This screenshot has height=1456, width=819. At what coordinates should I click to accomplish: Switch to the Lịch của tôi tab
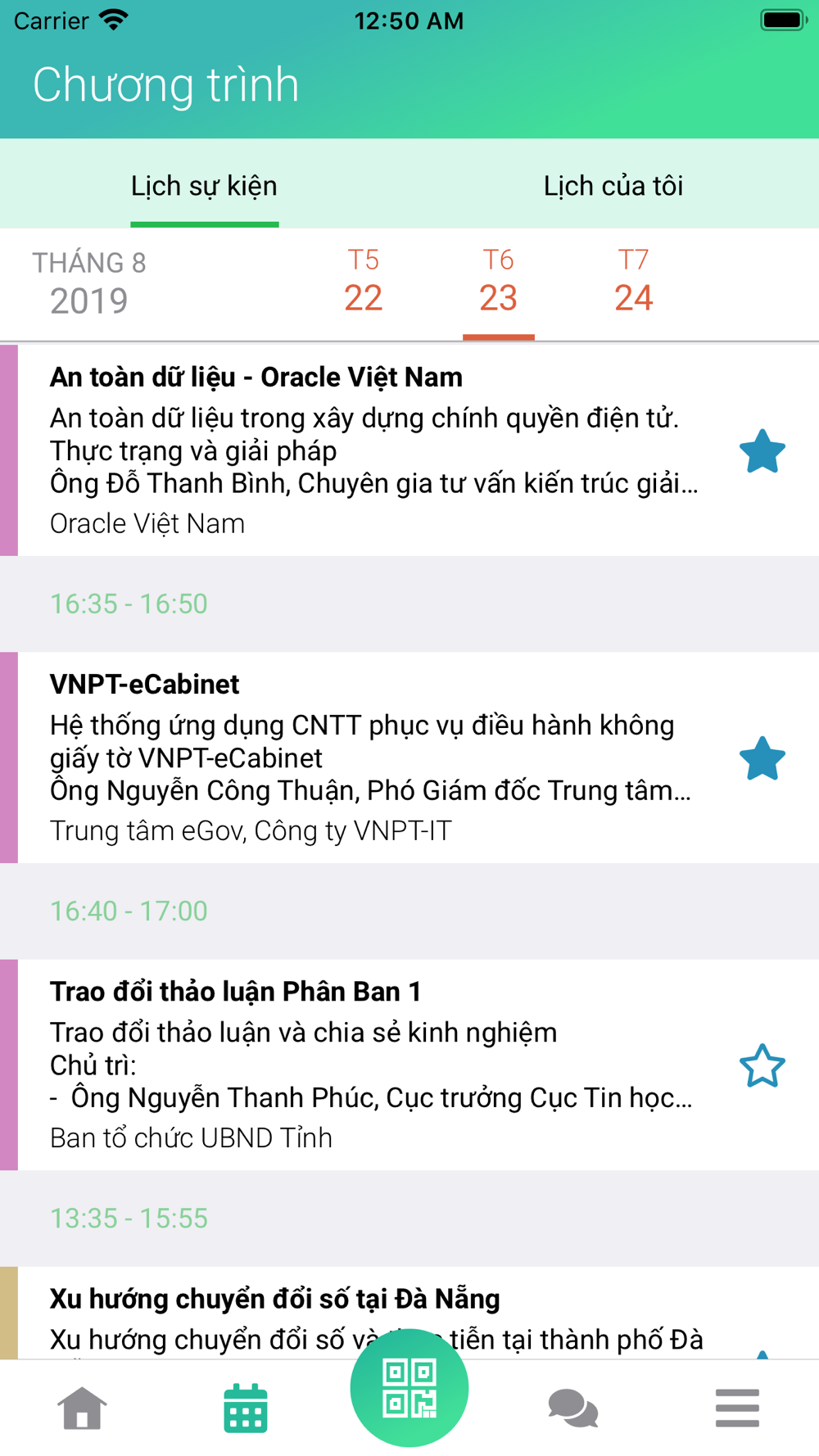(x=613, y=186)
